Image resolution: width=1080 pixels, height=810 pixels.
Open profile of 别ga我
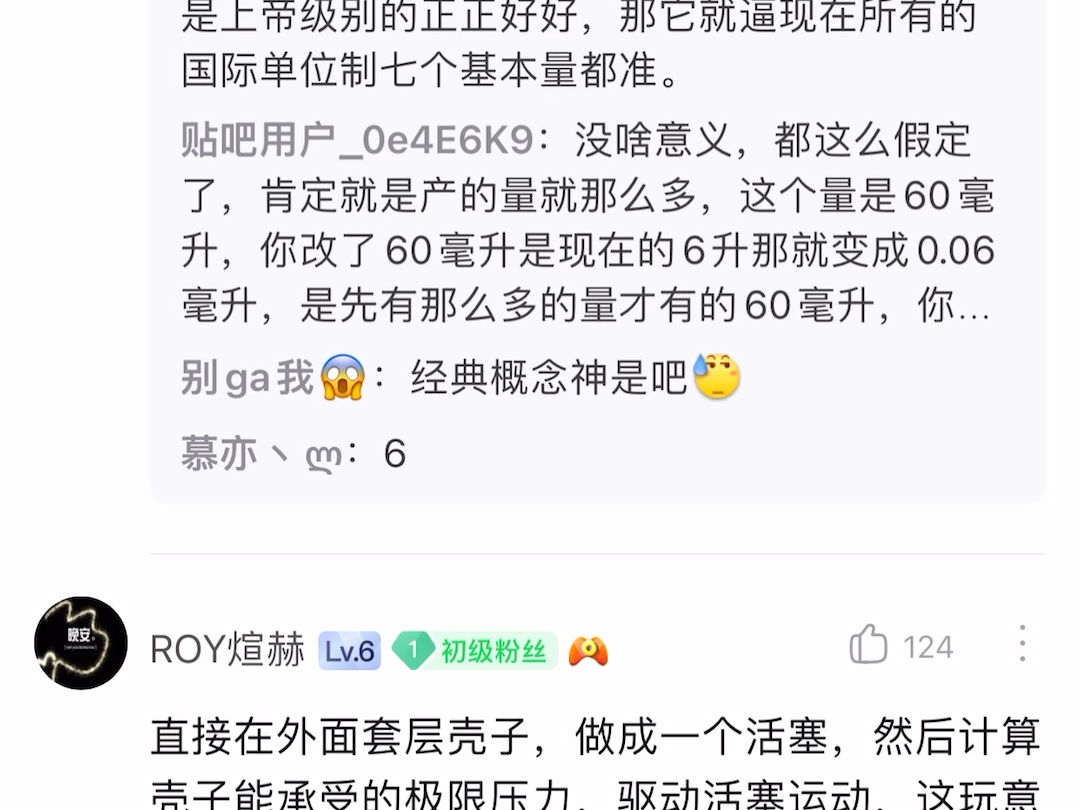click(247, 379)
